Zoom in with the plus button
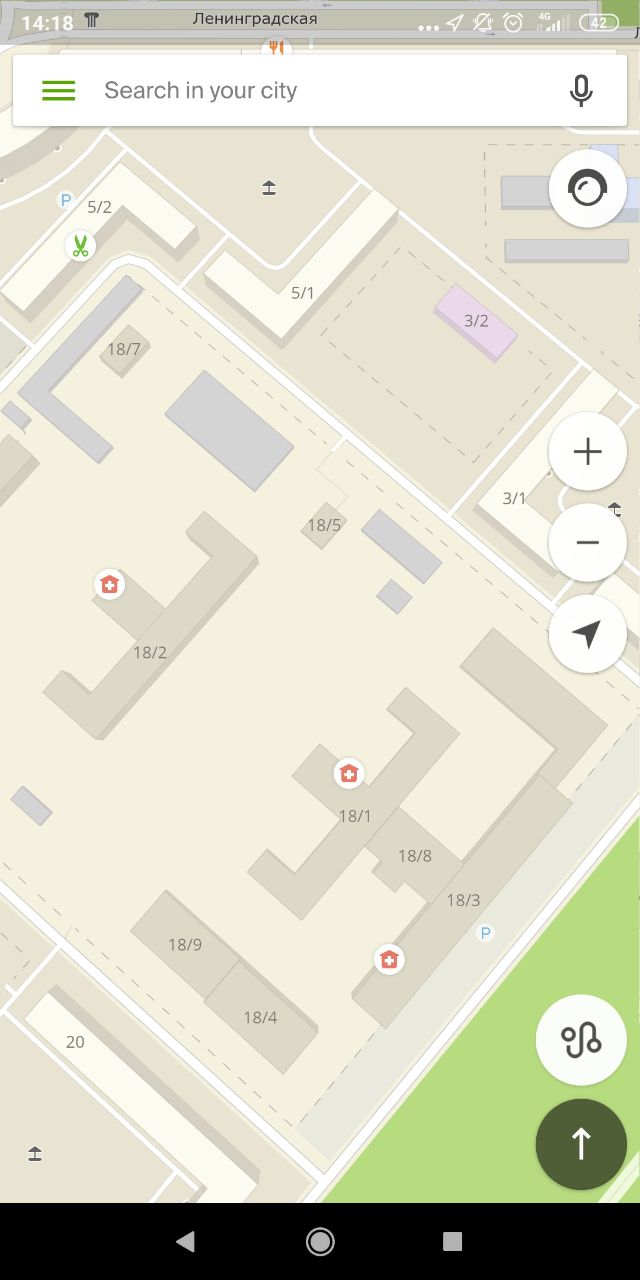Image resolution: width=640 pixels, height=1280 pixels. [x=588, y=451]
